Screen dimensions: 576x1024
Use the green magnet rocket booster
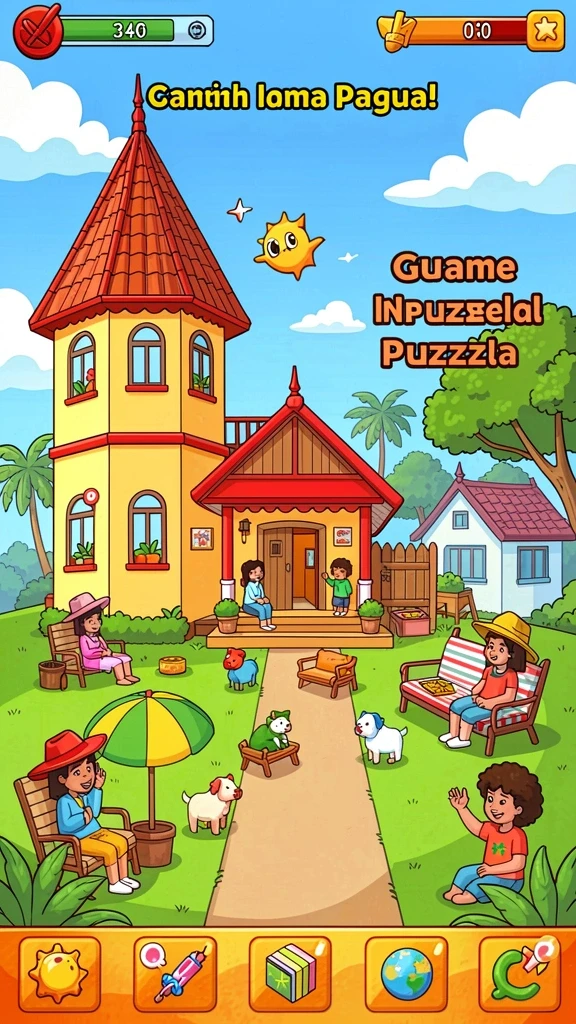pyautogui.click(x=520, y=973)
